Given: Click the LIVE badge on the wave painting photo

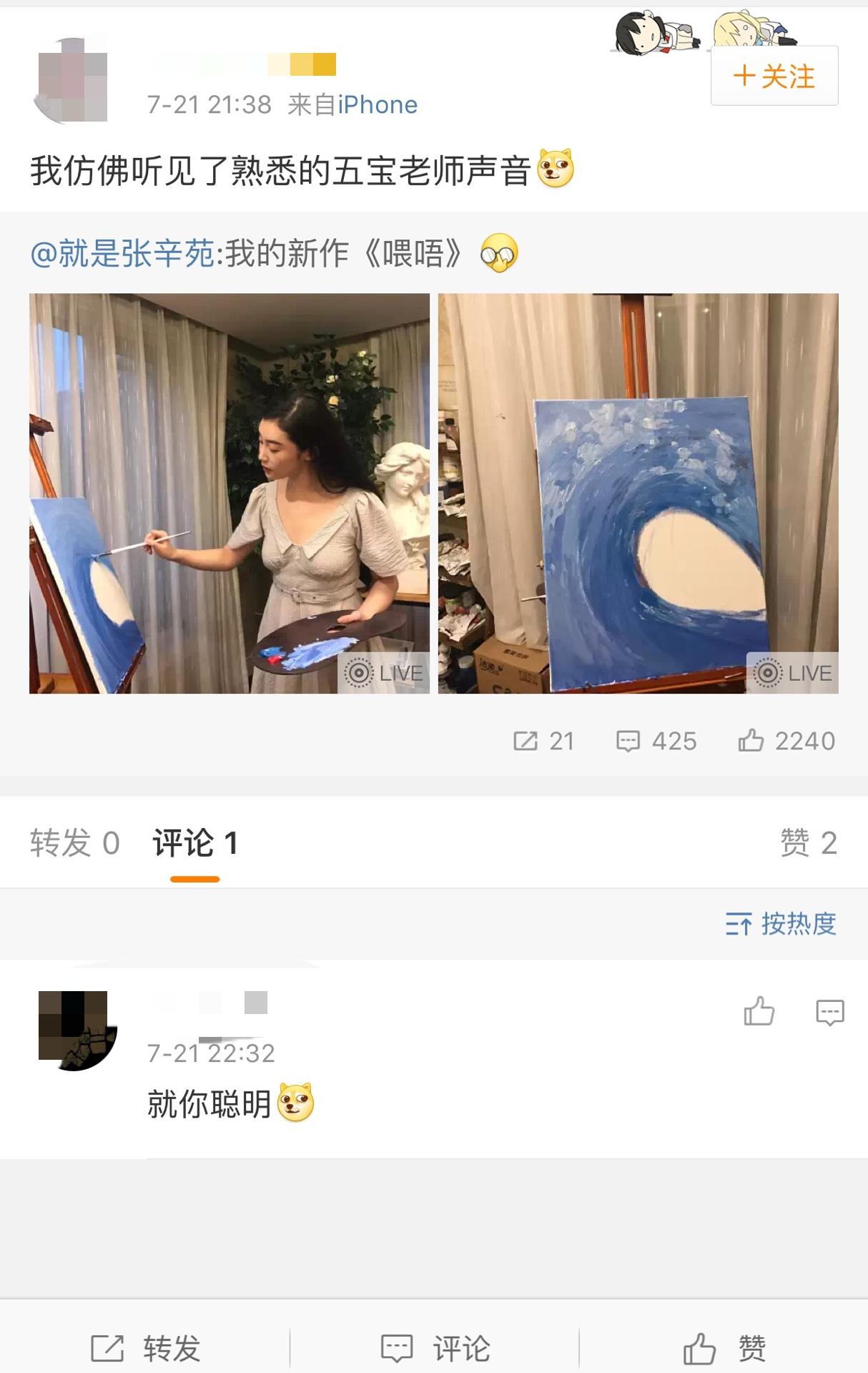Looking at the screenshot, I should click(791, 671).
